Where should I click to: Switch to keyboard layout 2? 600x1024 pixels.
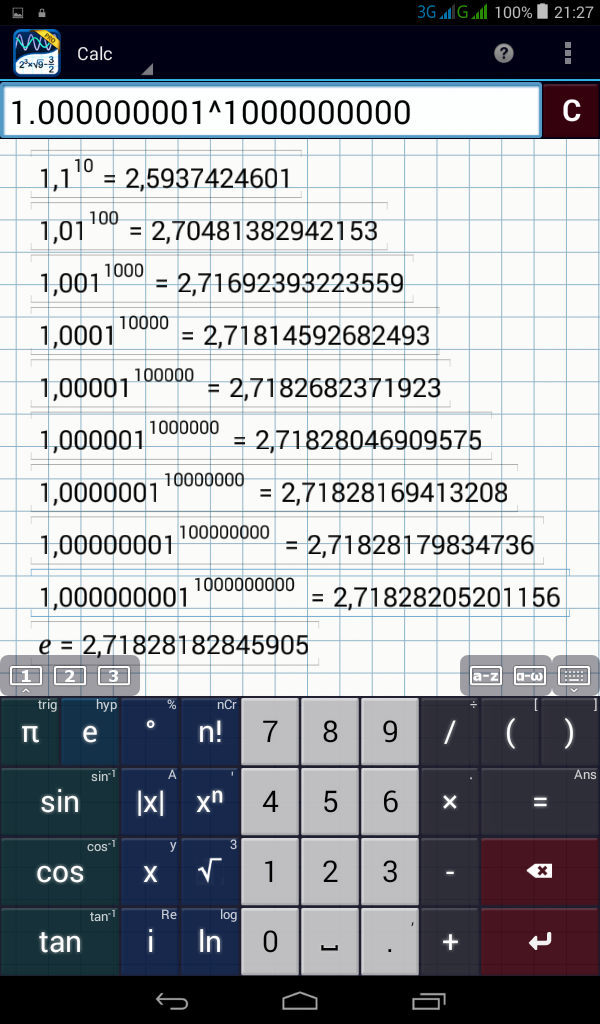tap(70, 676)
